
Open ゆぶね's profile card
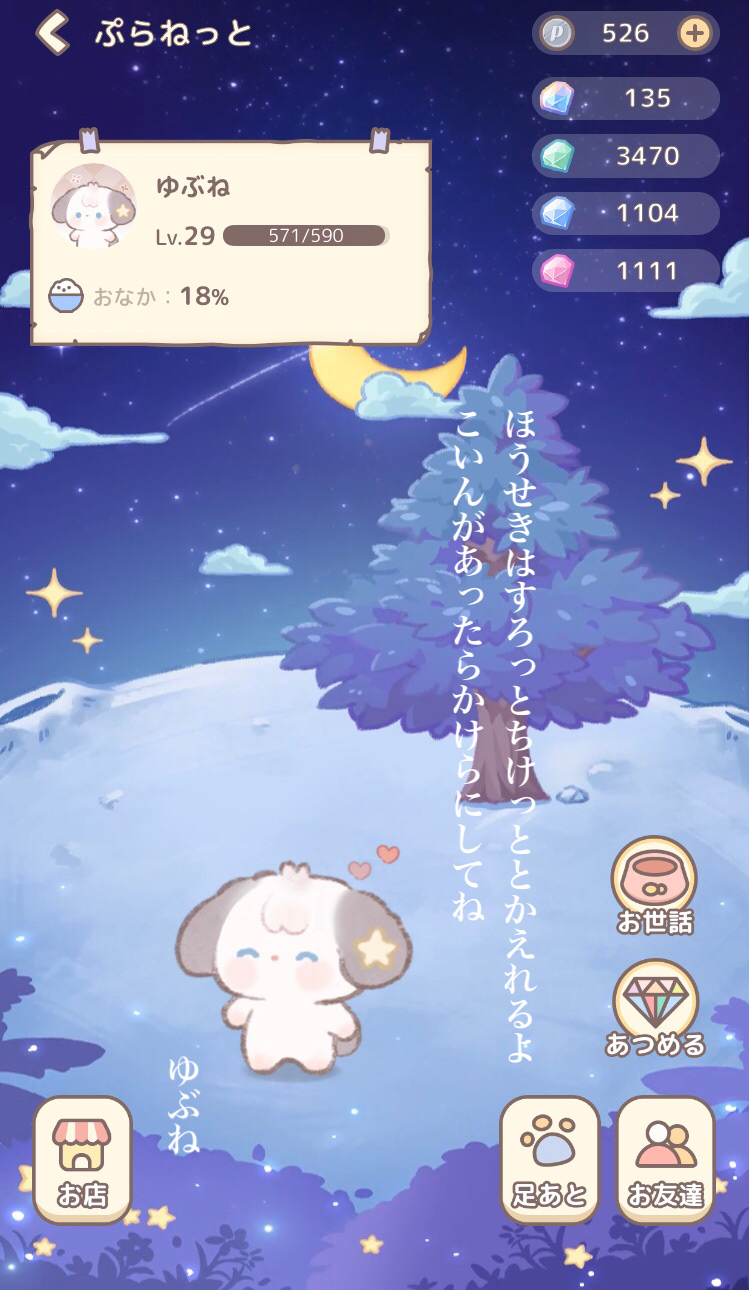point(230,243)
